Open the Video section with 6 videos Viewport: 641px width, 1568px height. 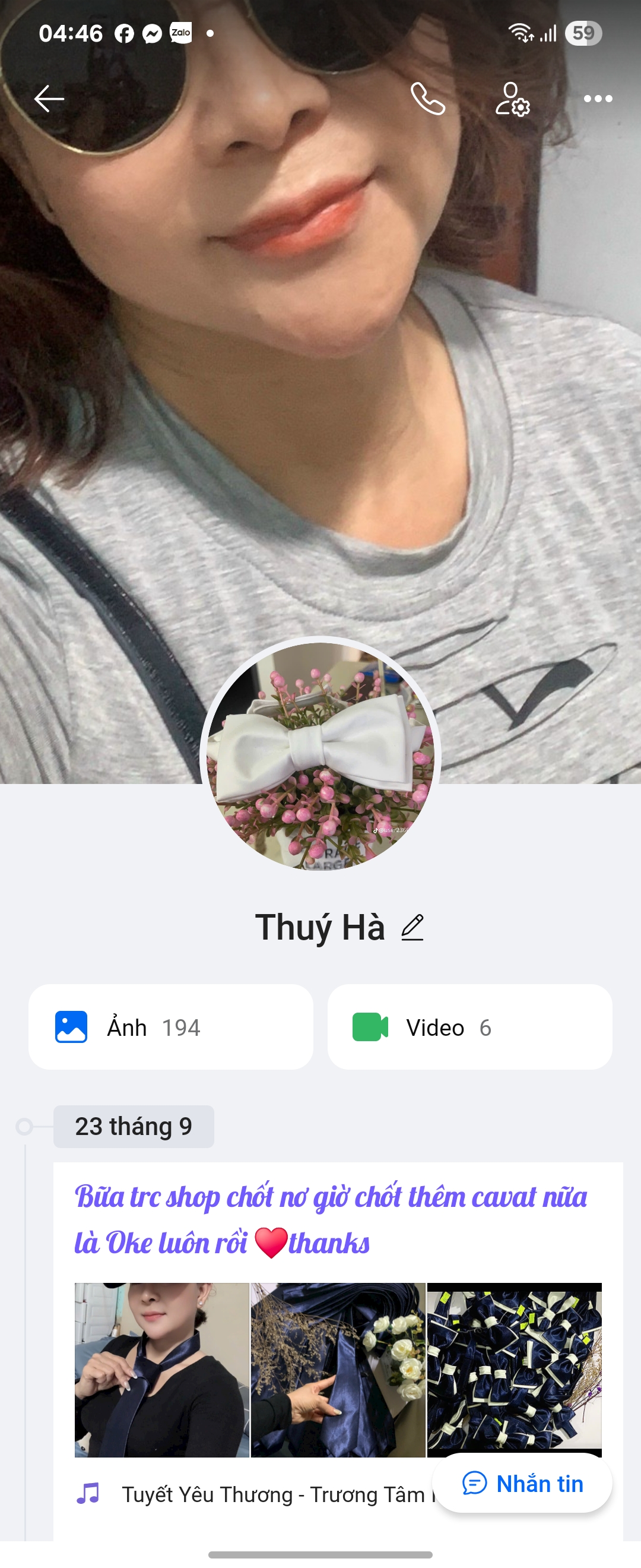(x=469, y=1027)
